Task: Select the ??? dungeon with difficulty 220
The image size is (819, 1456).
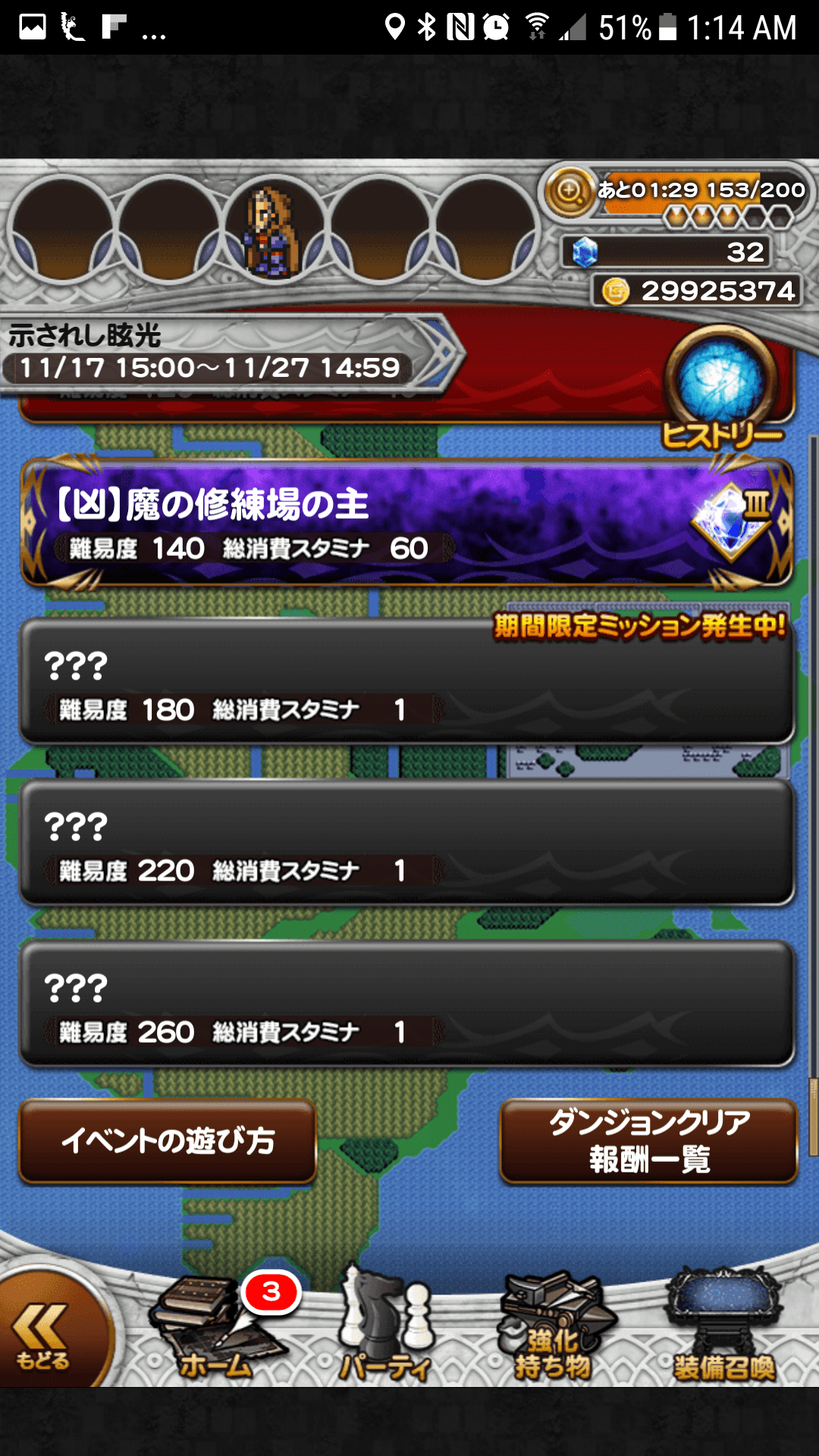Action: pos(406,843)
